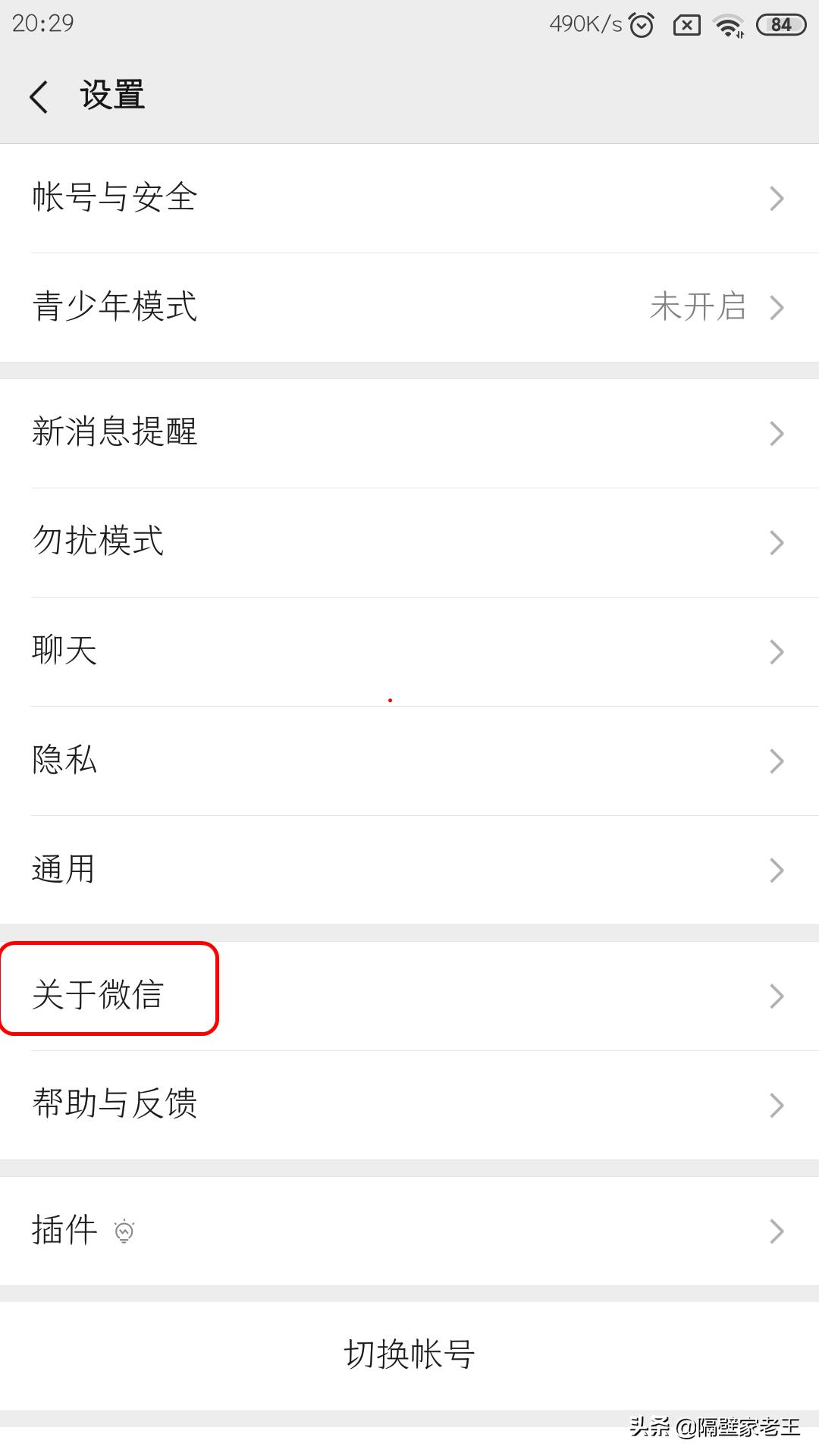This screenshot has width=819, height=1456.
Task: Tap the back arrow to leave Settings
Action: tap(39, 96)
